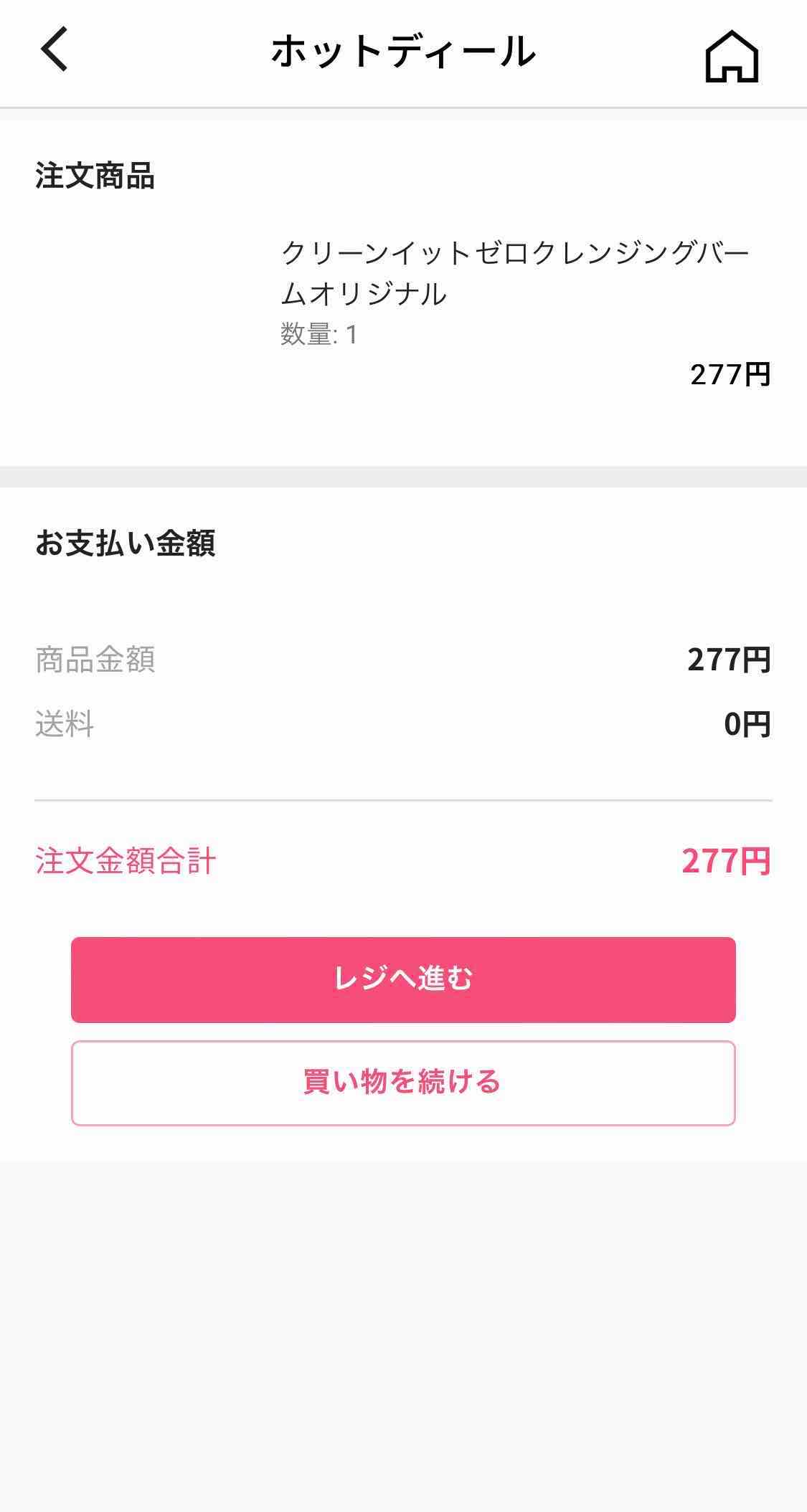Image resolution: width=807 pixels, height=1512 pixels.
Task: Open the home icon in the header
Action: [732, 55]
